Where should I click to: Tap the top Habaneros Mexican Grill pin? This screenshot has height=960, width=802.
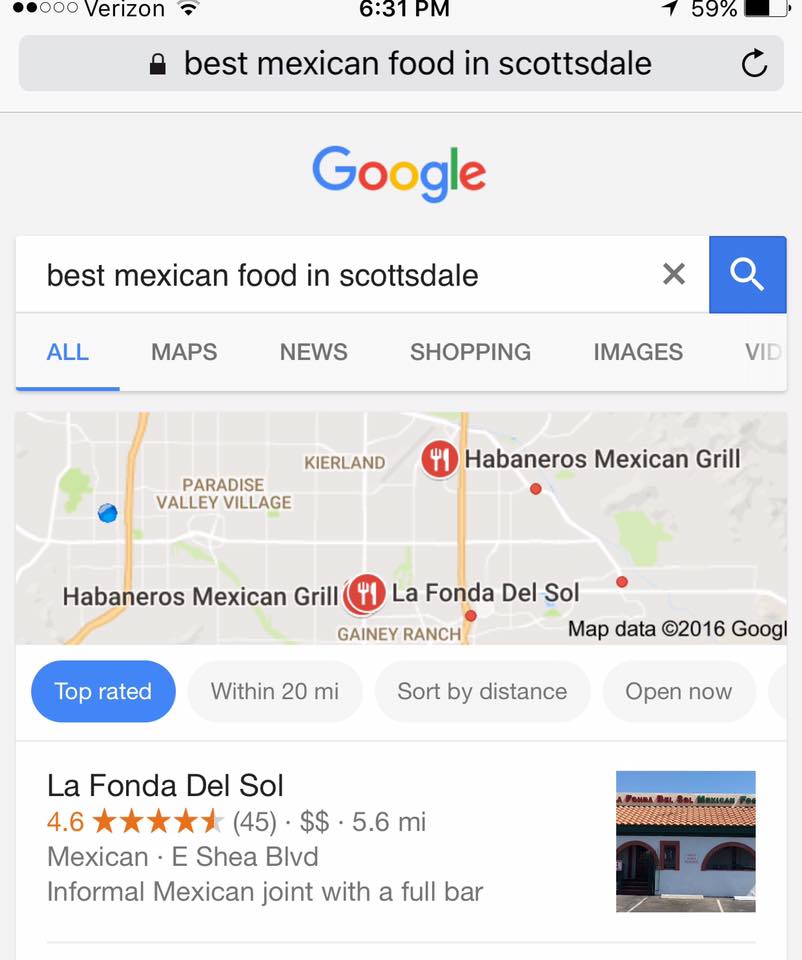(x=439, y=459)
